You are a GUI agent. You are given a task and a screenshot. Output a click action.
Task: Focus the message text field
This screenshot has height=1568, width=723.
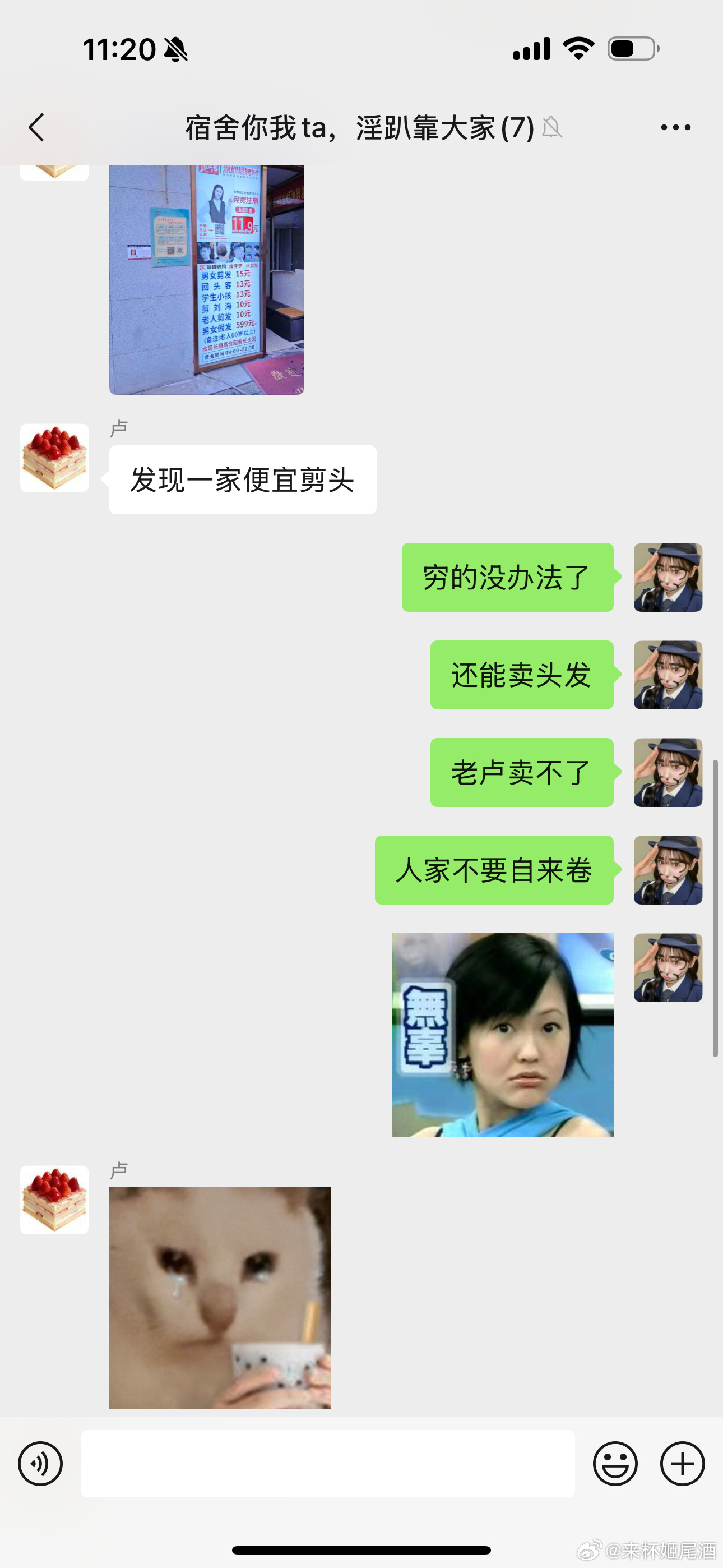pyautogui.click(x=327, y=1464)
